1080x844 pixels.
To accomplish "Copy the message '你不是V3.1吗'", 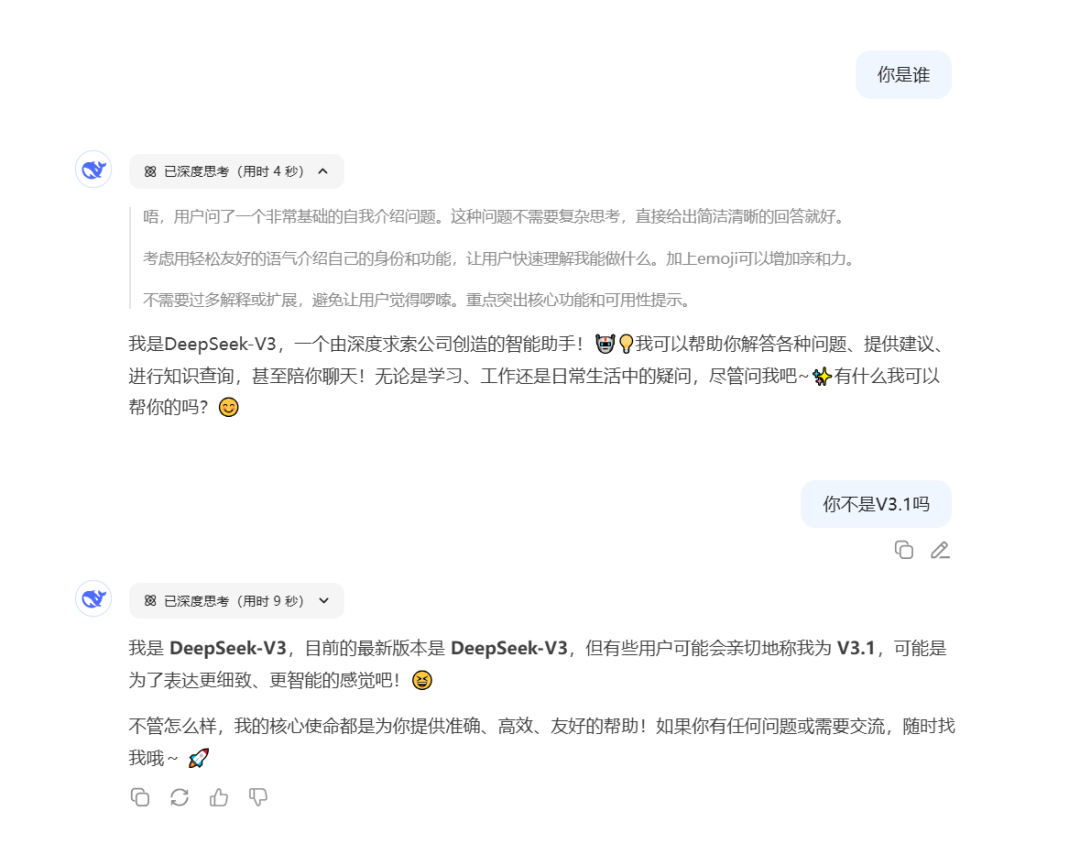I will pos(904,550).
